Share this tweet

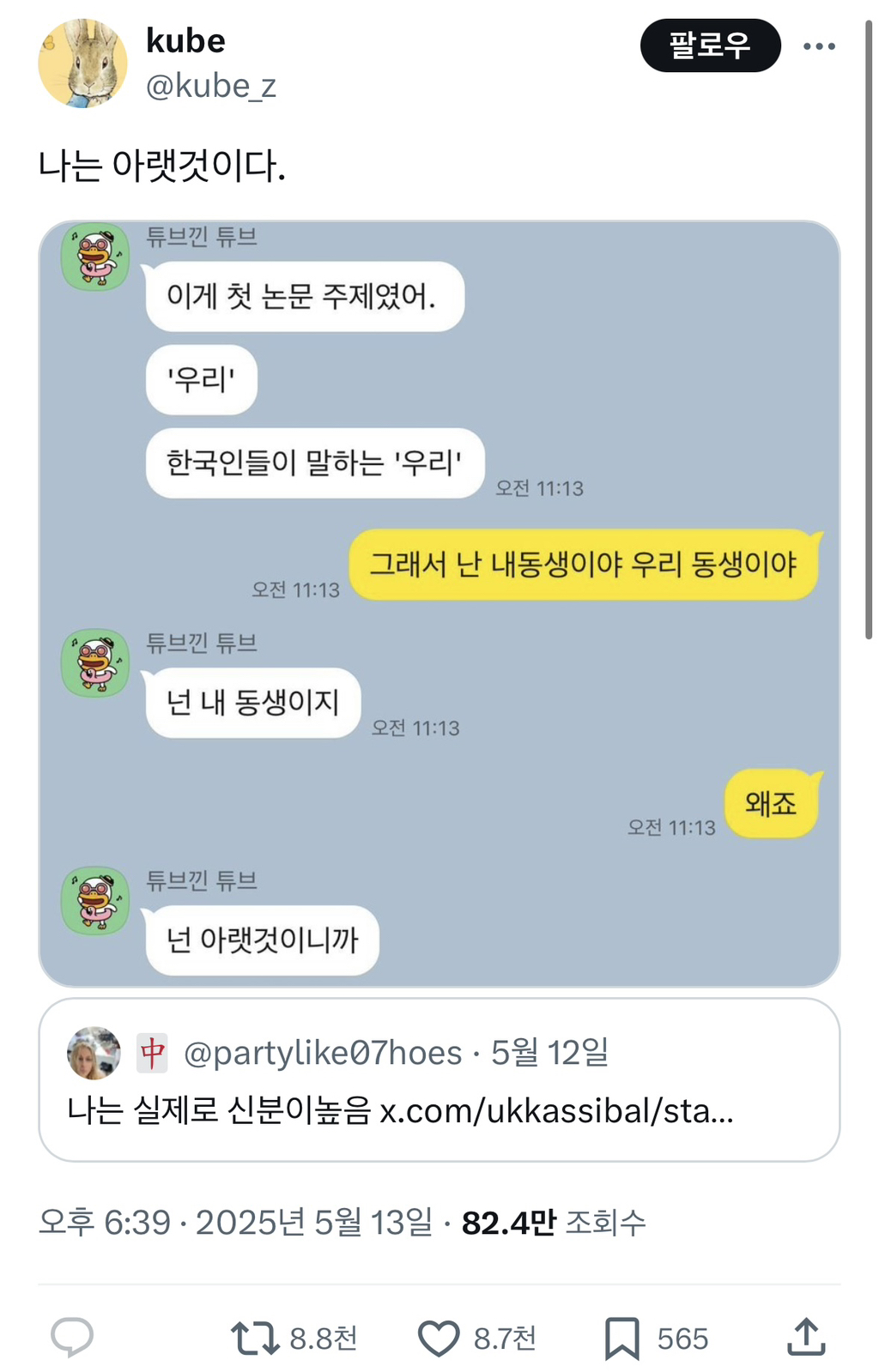(x=805, y=1337)
